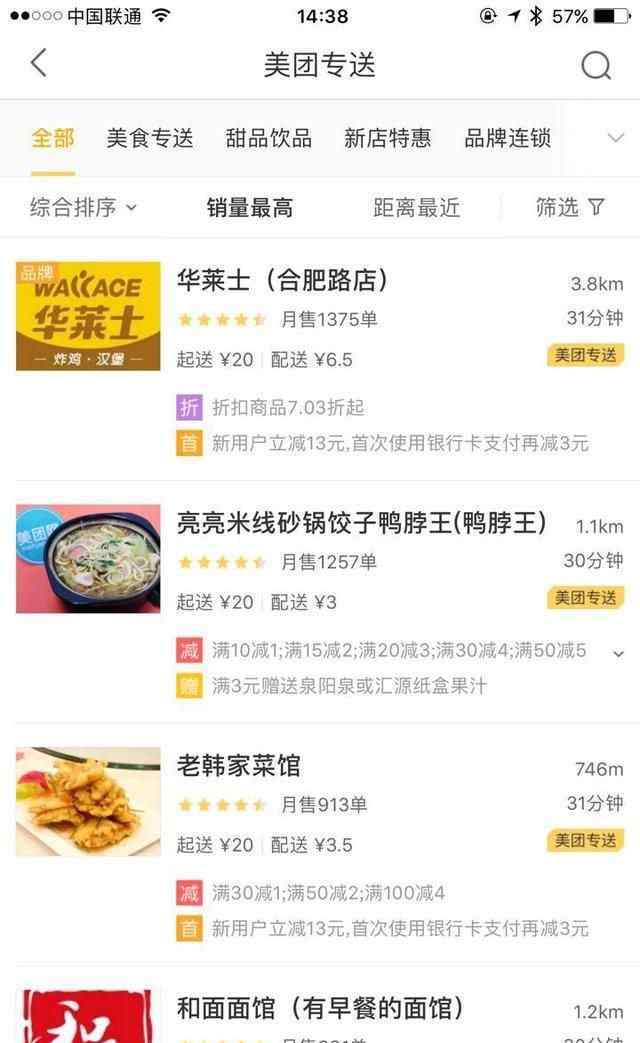Viewport: 640px width, 1043px height.
Task: Open the 综合排序 sort dropdown
Action: 83,207
